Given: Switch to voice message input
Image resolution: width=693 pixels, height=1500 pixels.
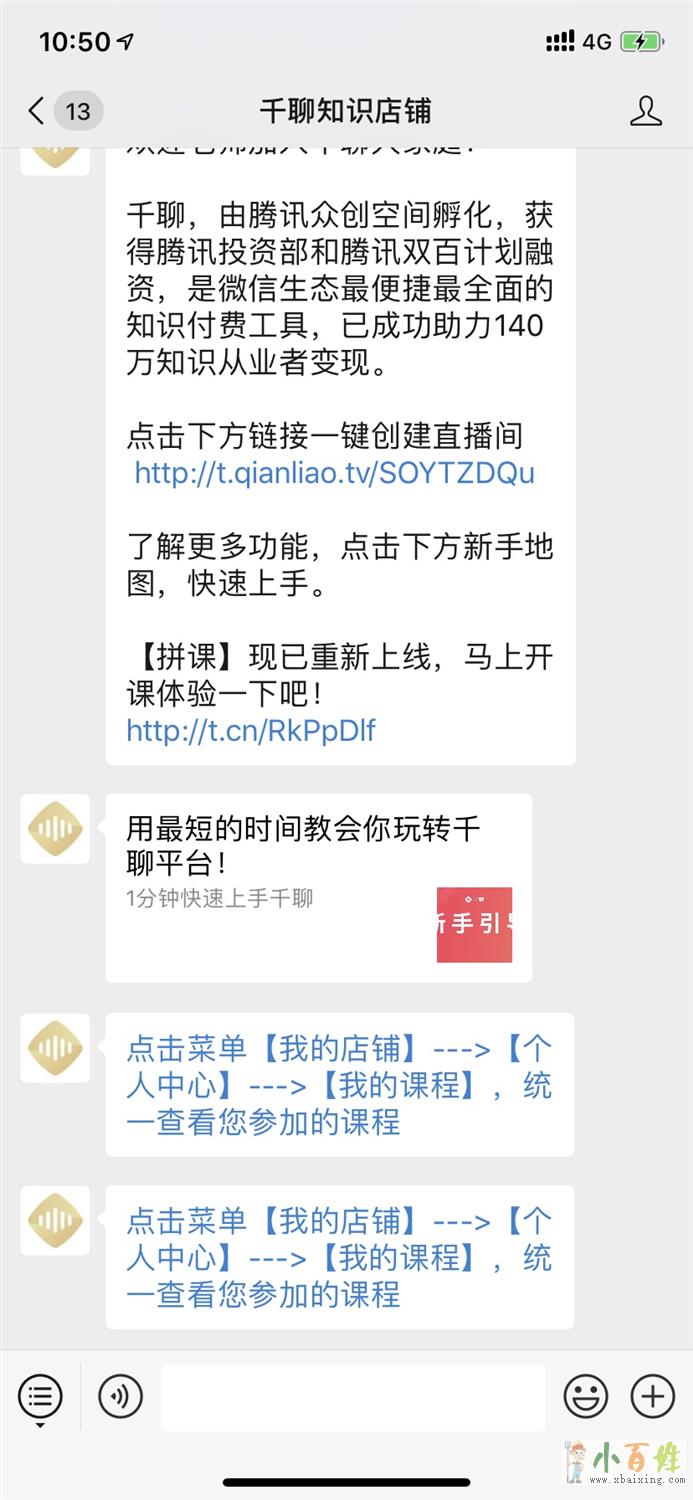Looking at the screenshot, I should pos(120,1395).
